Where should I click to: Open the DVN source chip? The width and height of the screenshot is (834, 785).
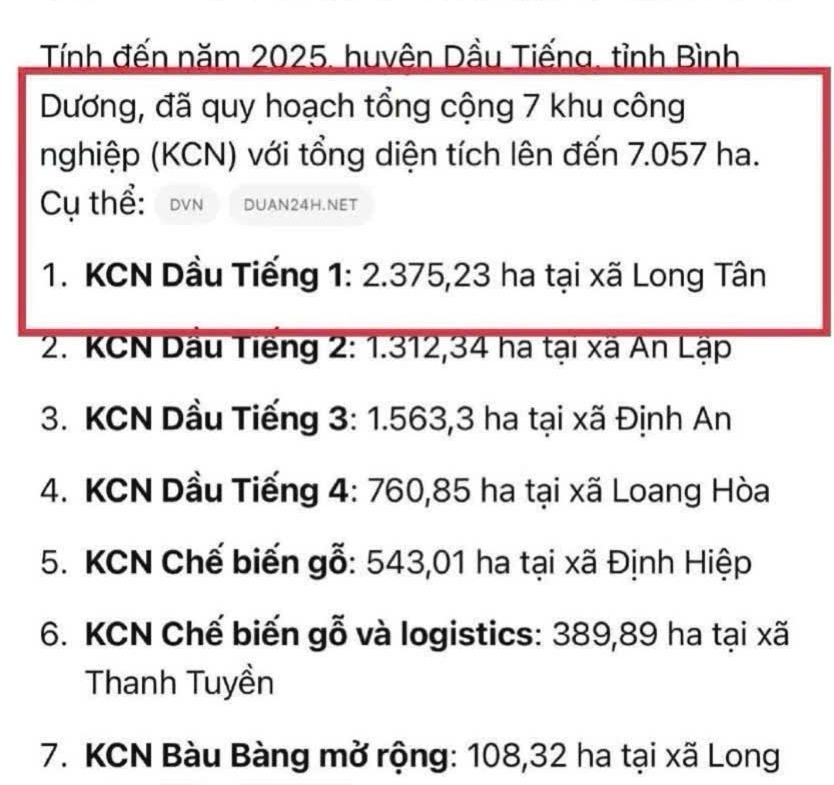[x=187, y=207]
